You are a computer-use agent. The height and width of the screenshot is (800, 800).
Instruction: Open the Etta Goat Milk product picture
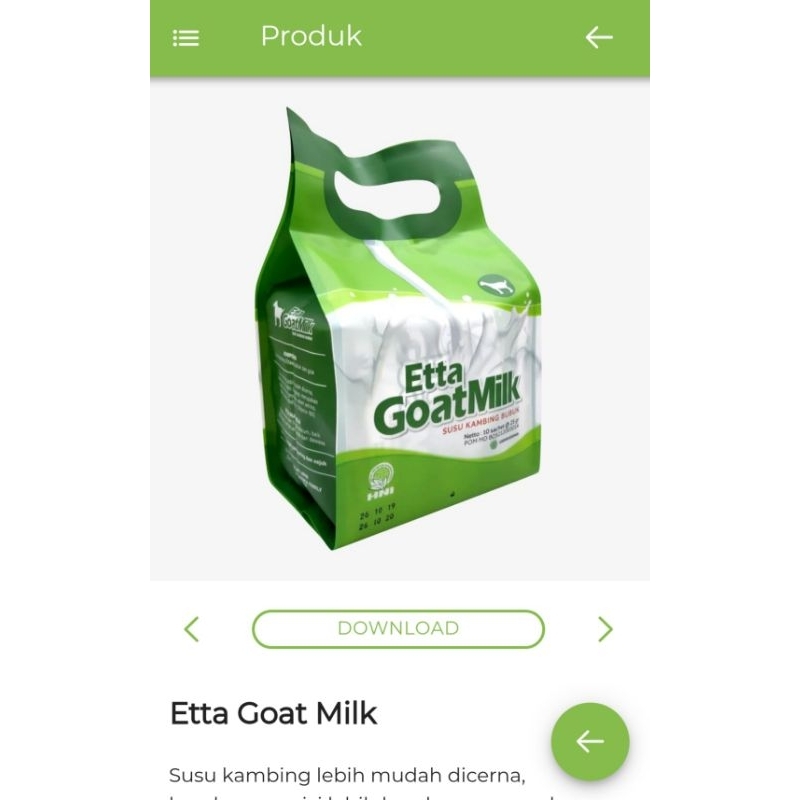coord(398,330)
